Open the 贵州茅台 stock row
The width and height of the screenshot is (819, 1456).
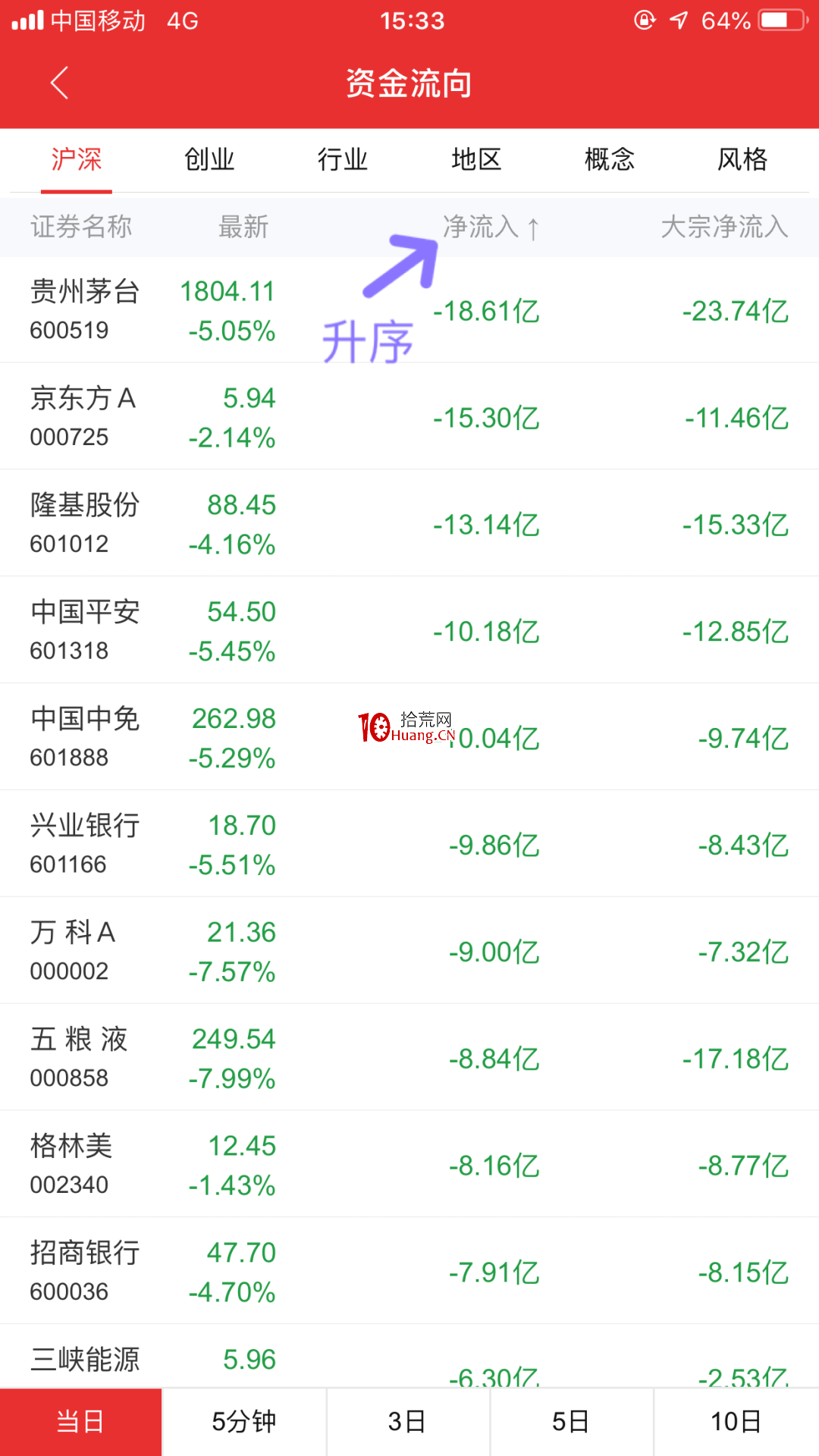[409, 310]
